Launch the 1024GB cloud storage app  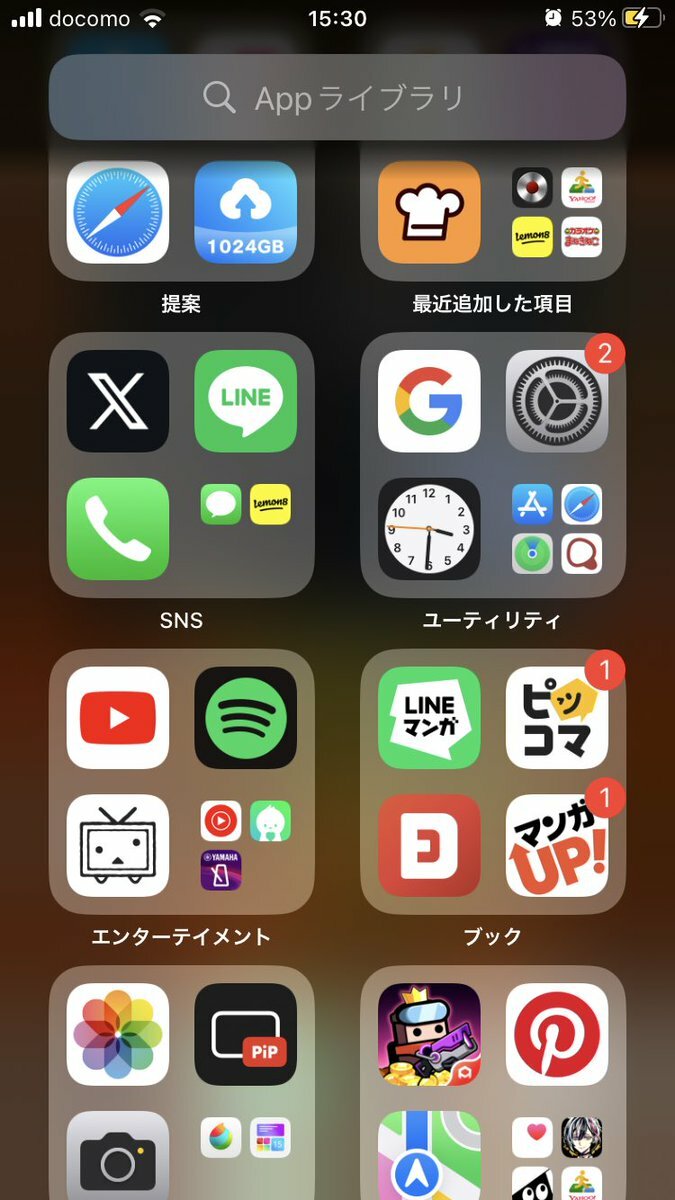[245, 212]
